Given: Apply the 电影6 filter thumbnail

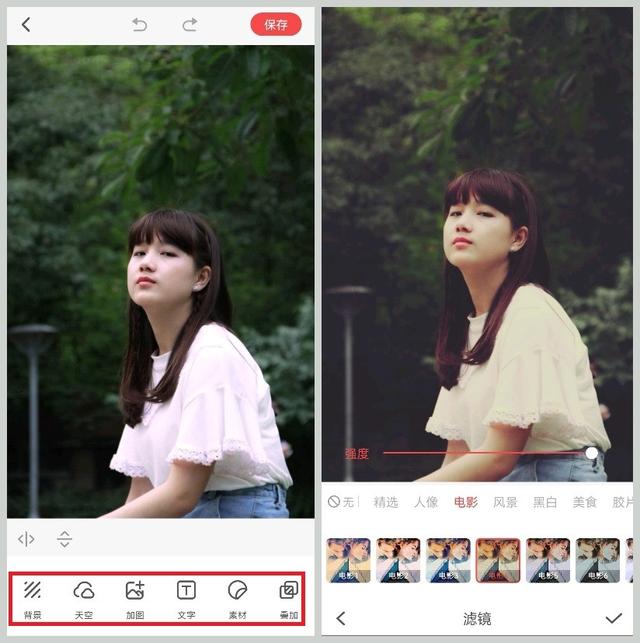Looking at the screenshot, I should [597, 560].
